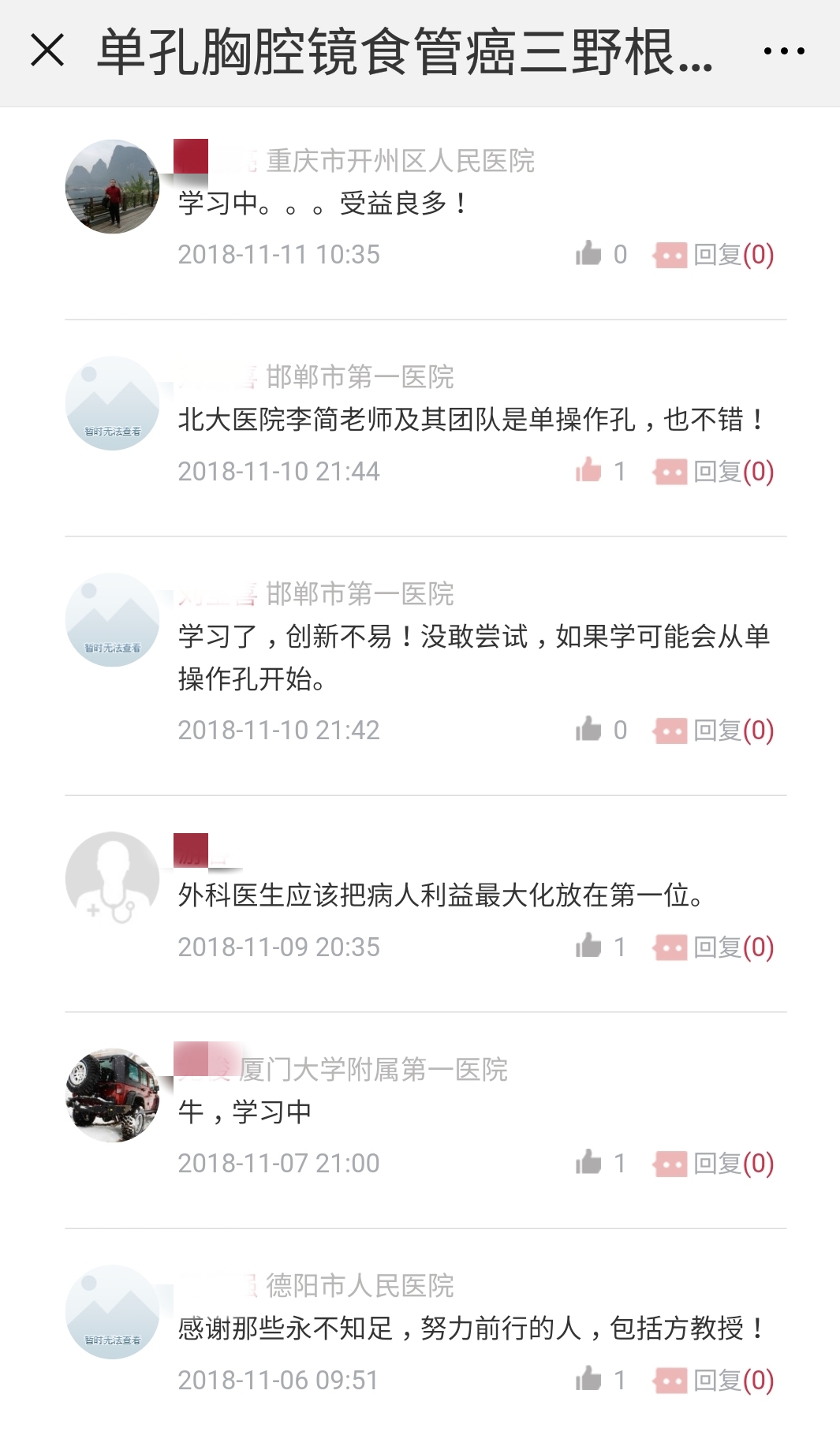
Task: Open the 重庆市开州区人民医院 commenter's avatar
Action: pyautogui.click(x=113, y=187)
